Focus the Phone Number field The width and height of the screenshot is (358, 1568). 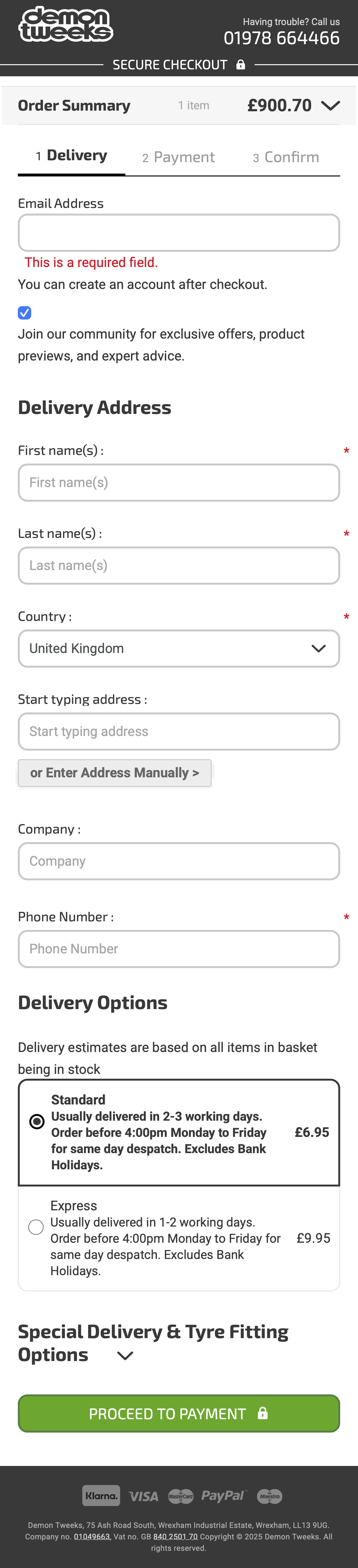(179, 948)
